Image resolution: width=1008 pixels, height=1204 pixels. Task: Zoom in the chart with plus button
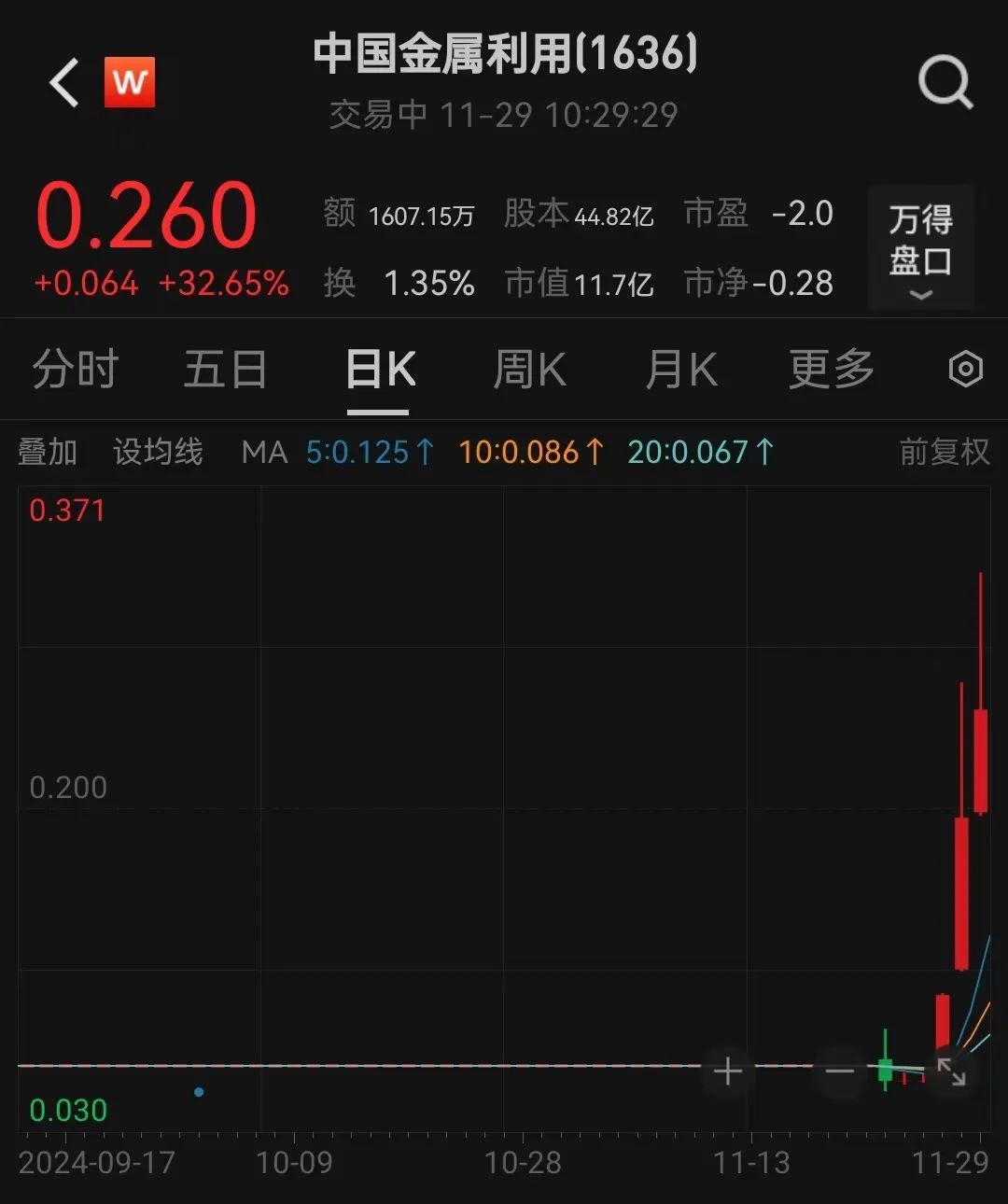tap(728, 1071)
